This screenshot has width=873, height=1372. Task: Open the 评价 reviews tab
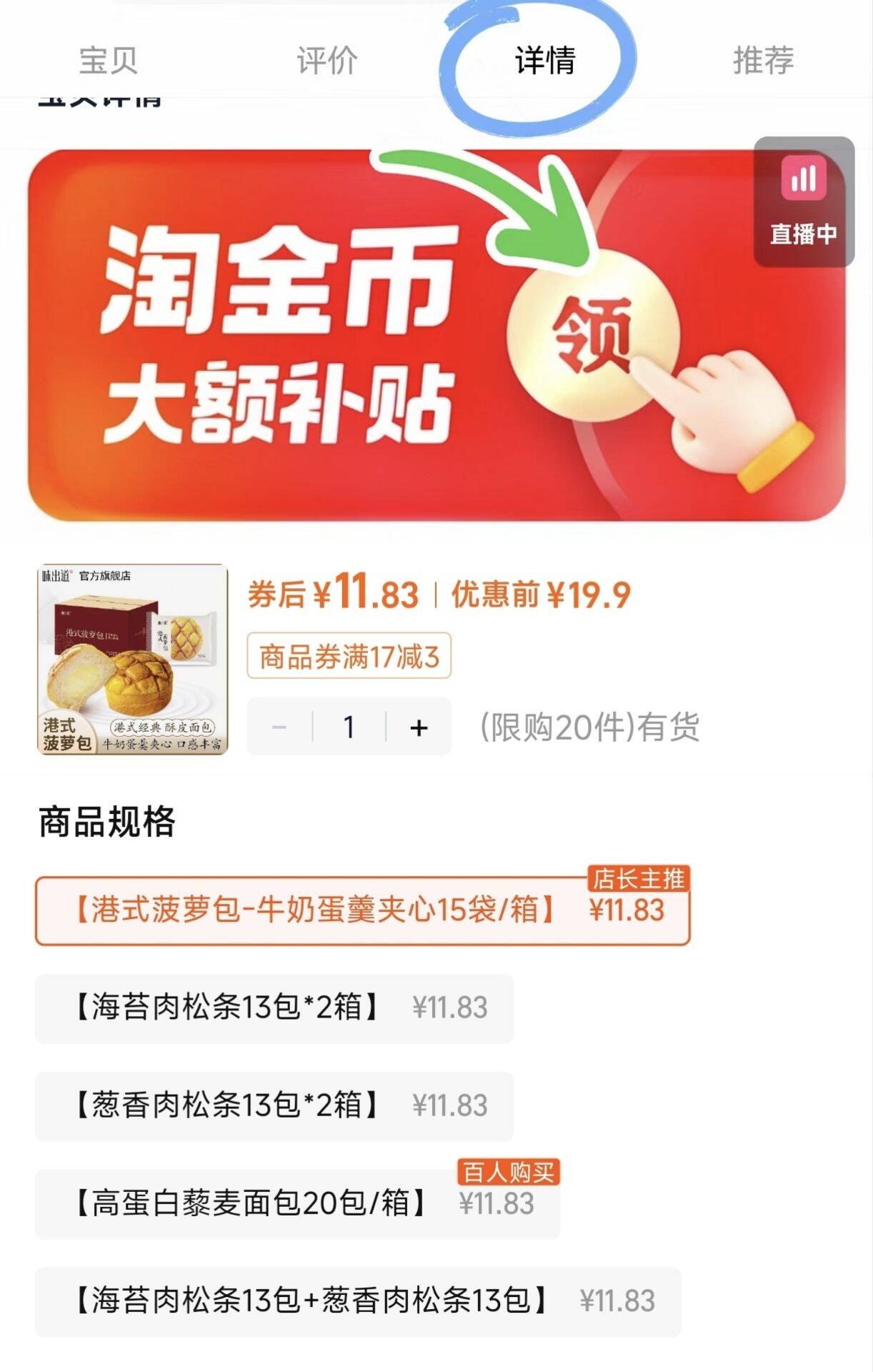(326, 61)
